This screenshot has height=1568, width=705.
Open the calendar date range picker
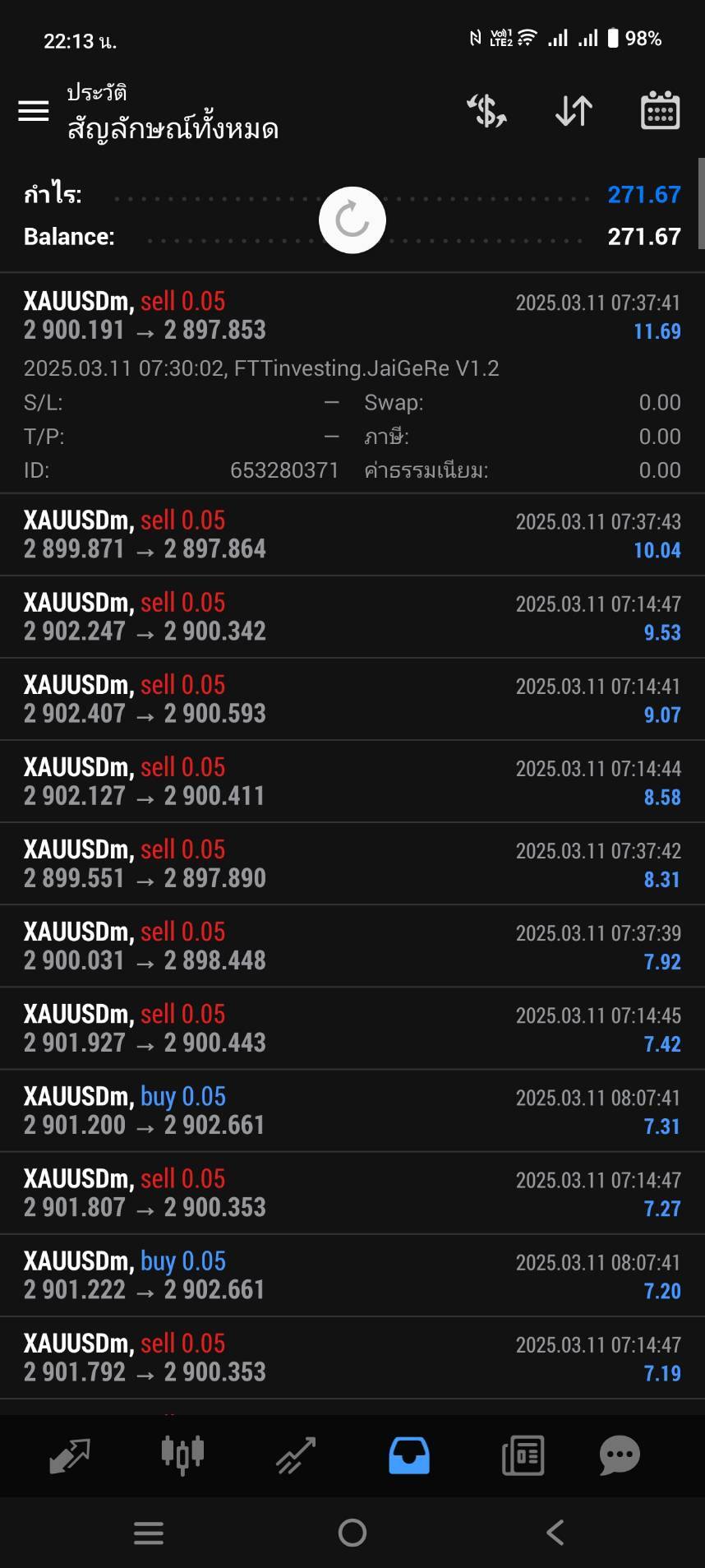(x=660, y=110)
